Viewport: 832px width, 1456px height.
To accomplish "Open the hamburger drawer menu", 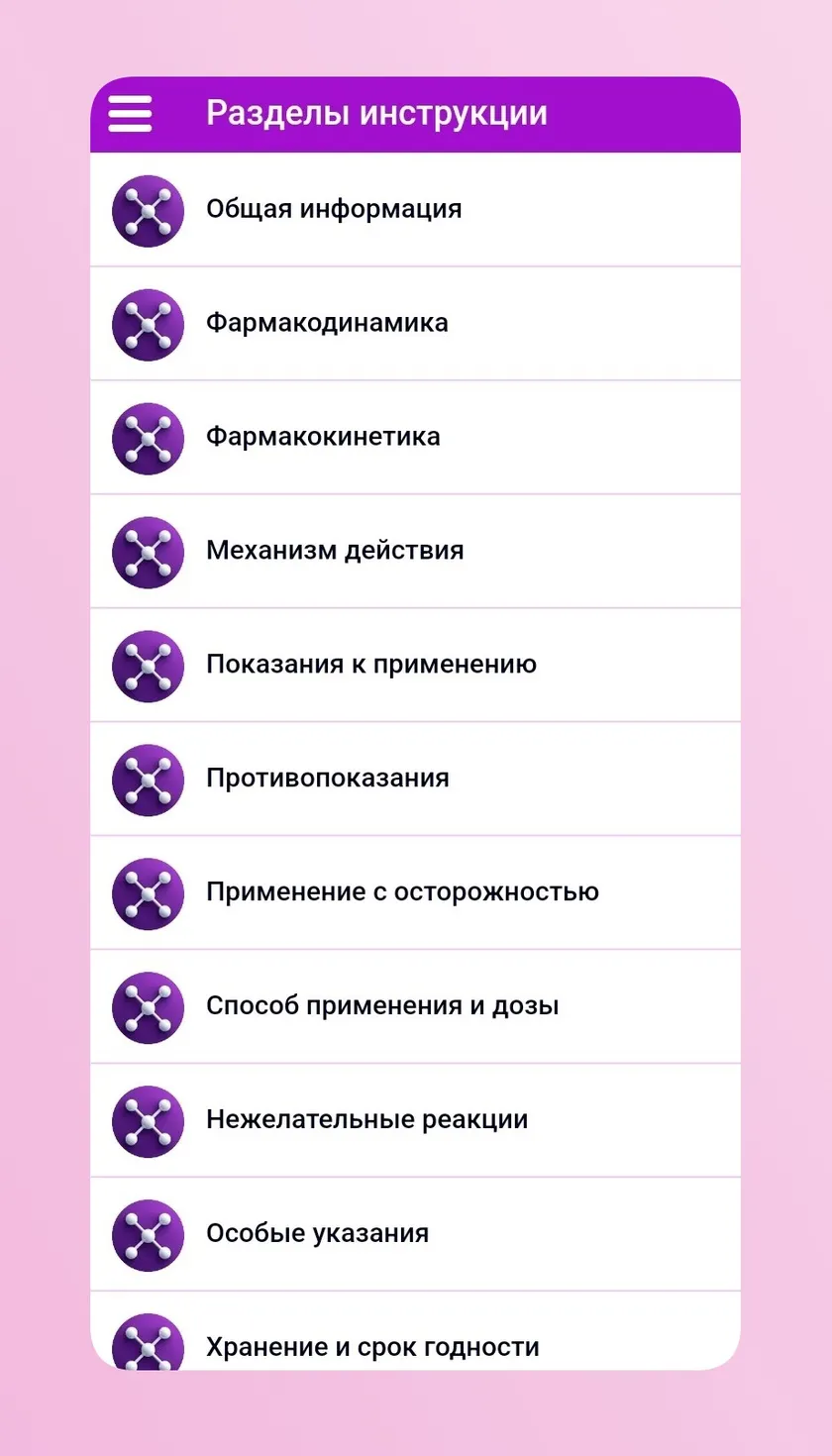I will click(130, 114).
